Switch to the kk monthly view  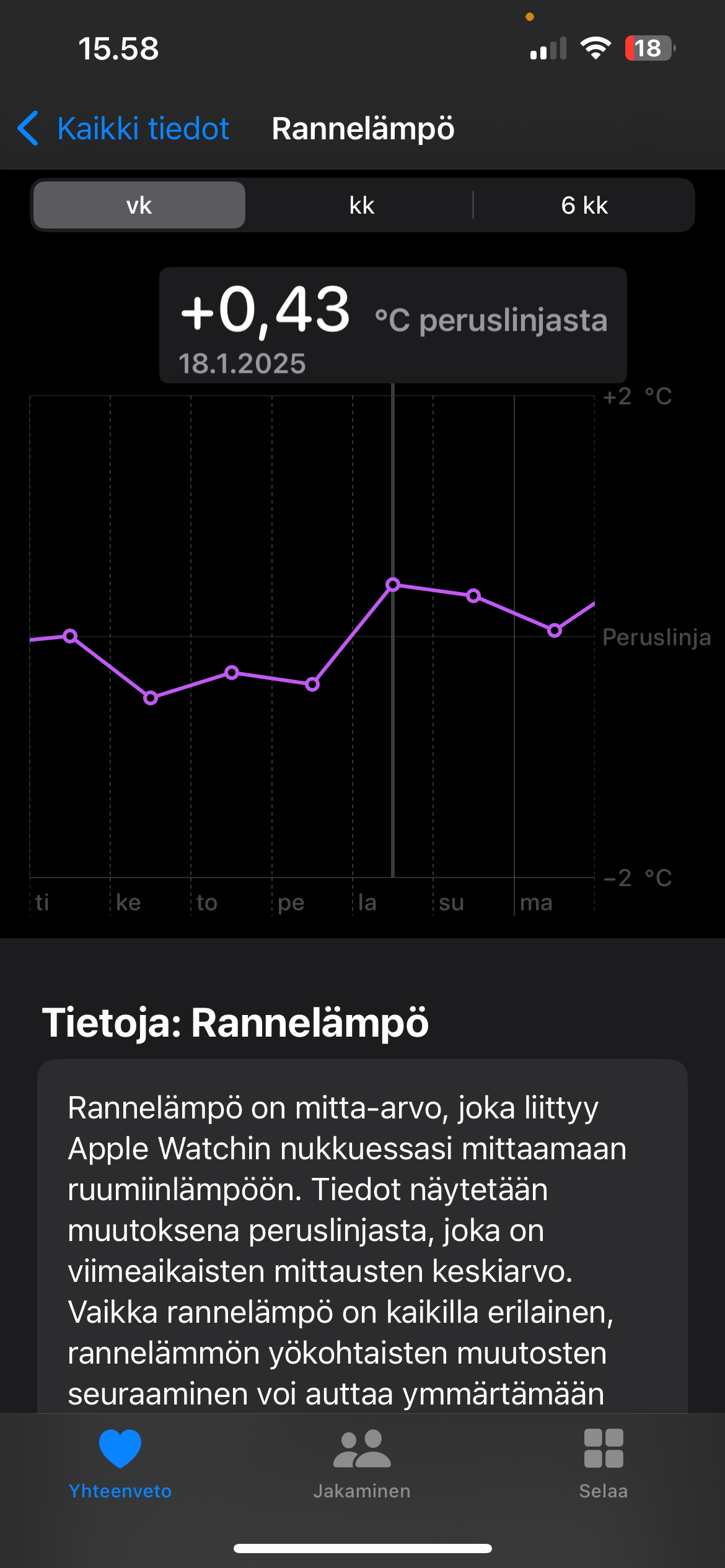pos(361,206)
